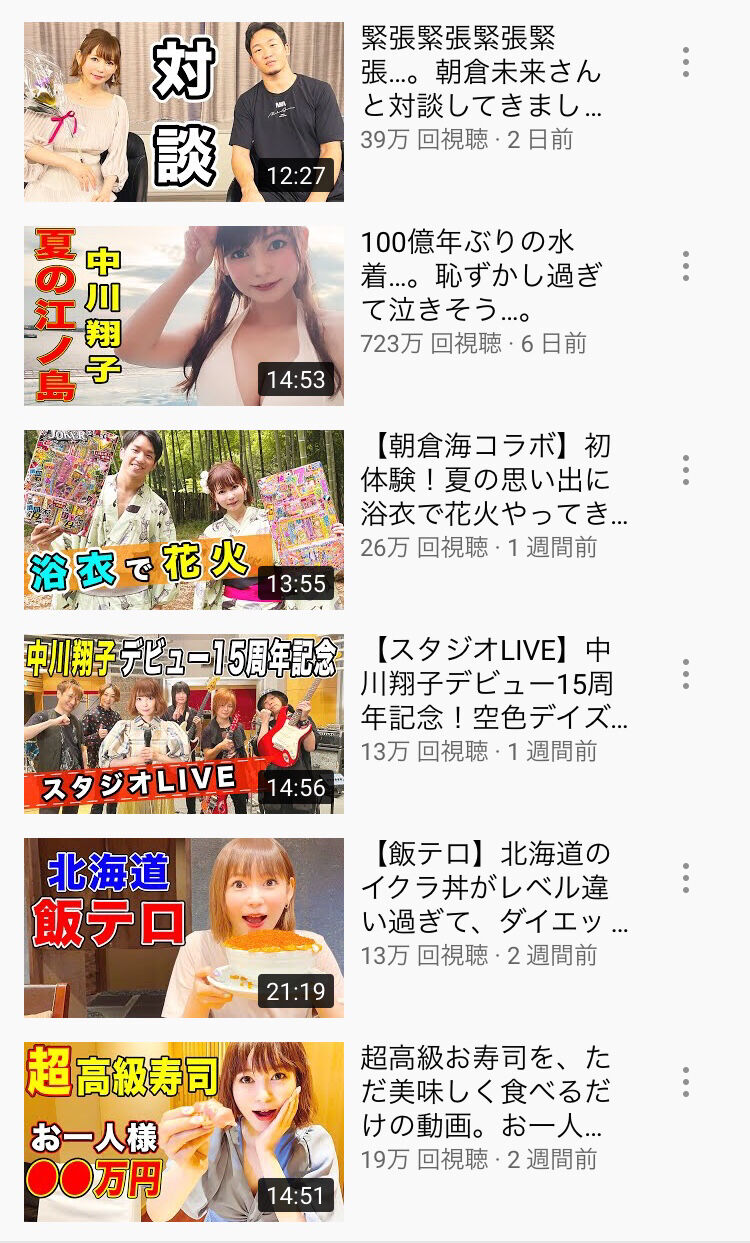Open the スタジオLIVE 15周年記念 video
The height and width of the screenshot is (1243, 750).
pyautogui.click(x=184, y=724)
